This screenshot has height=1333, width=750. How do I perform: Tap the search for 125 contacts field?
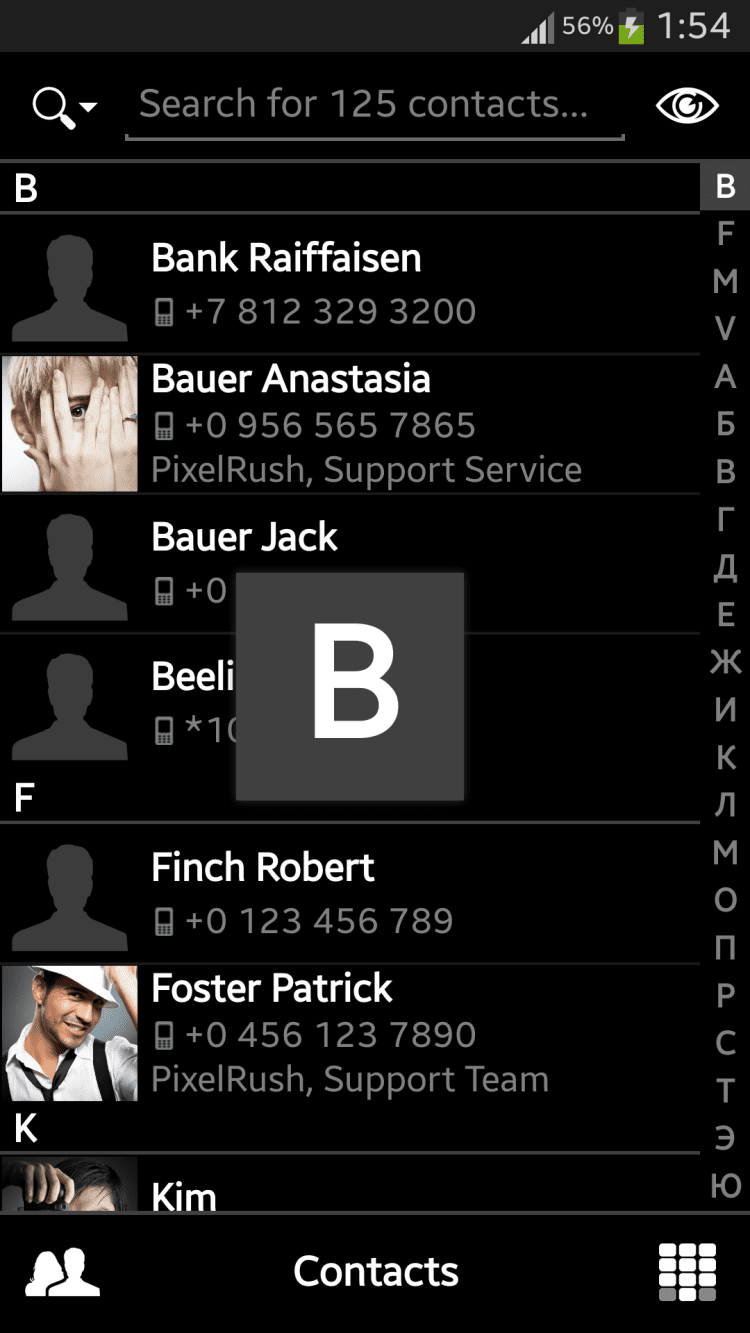tap(374, 105)
